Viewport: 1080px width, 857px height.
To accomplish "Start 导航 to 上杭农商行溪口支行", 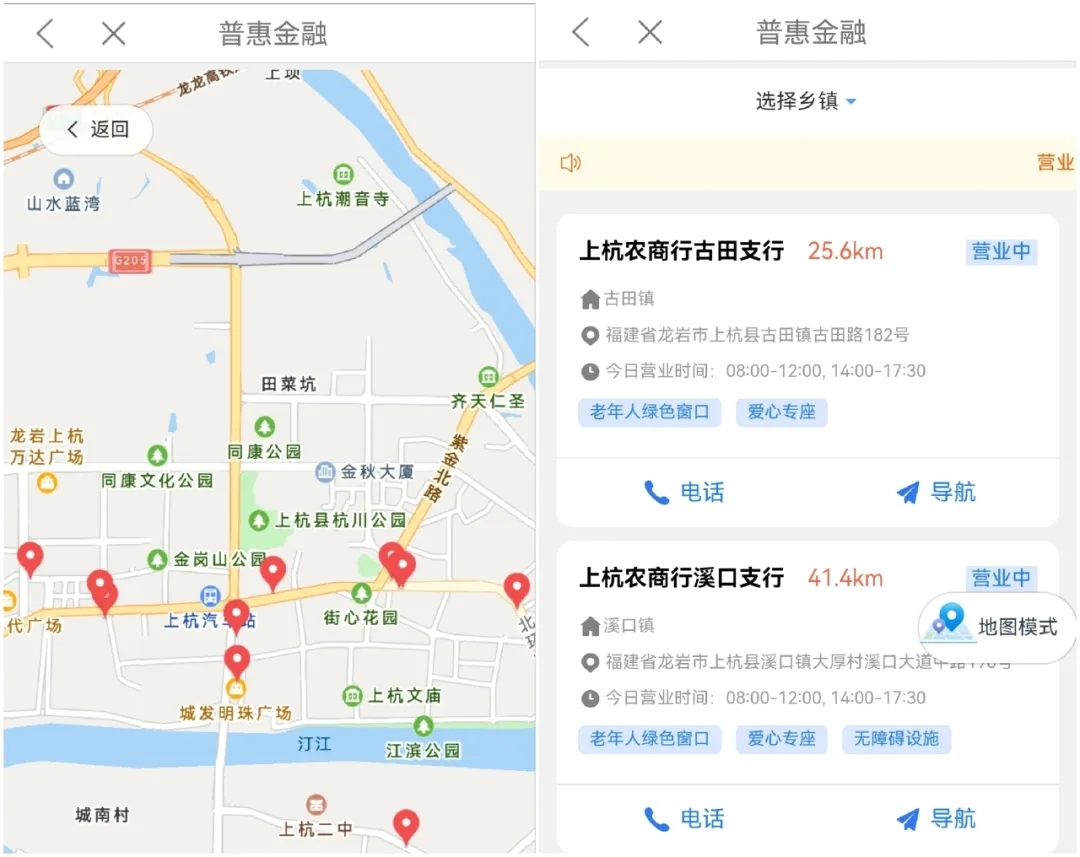I will [x=935, y=819].
